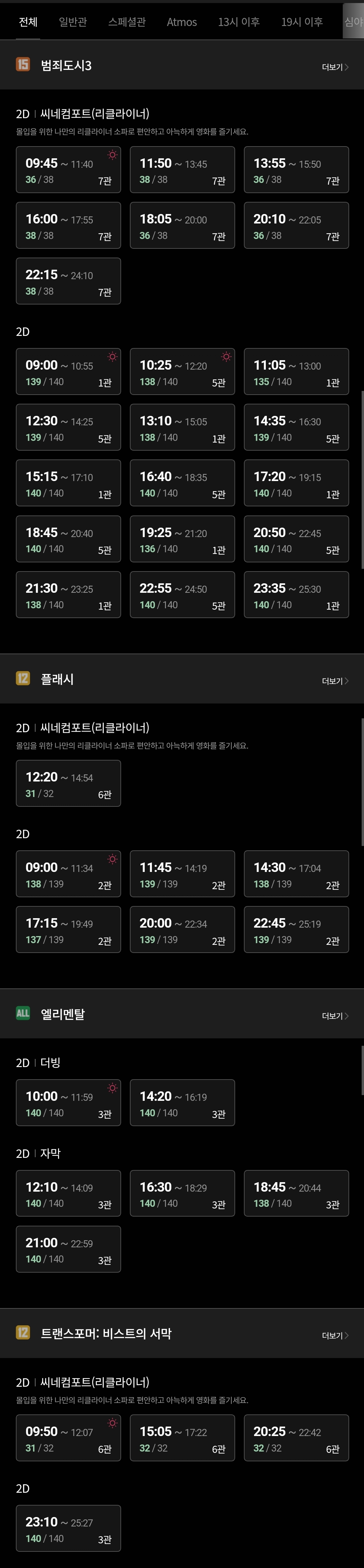Select 범죄도시3 23:35 showtime in 1관
The image size is (364, 1568).
pyautogui.click(x=296, y=595)
